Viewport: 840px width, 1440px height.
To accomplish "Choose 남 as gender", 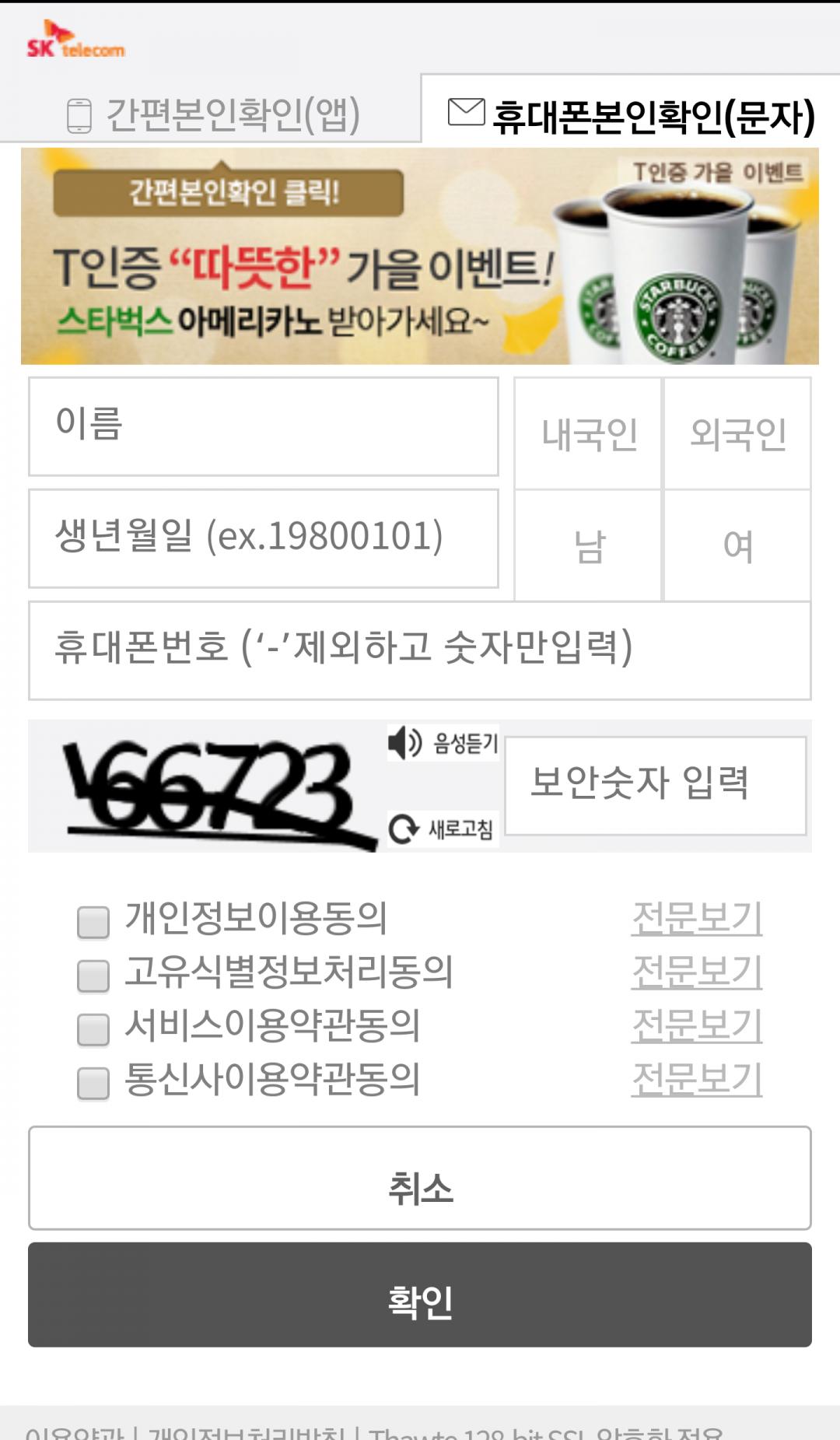I will (589, 546).
